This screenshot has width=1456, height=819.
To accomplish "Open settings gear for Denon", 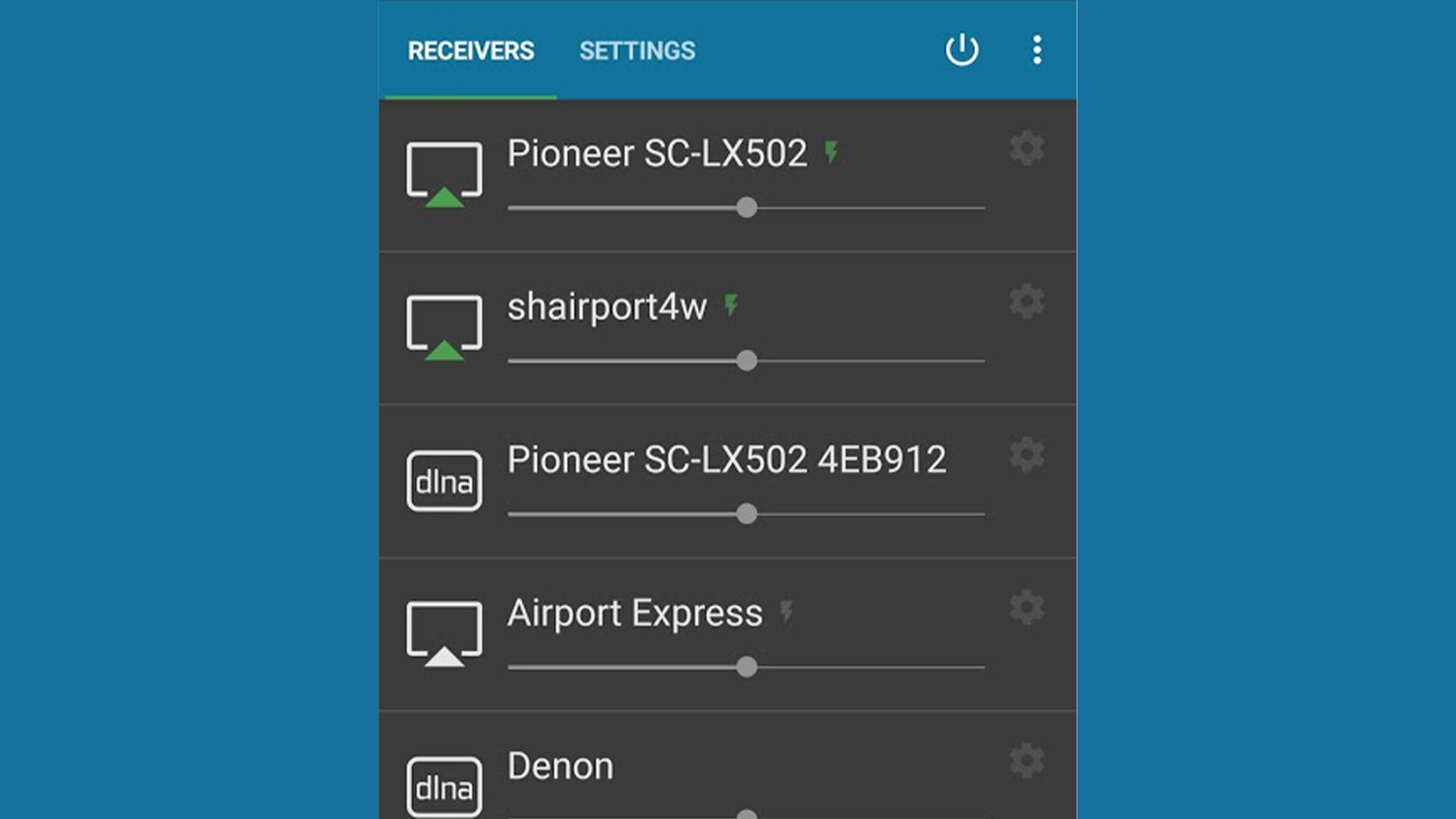I will pyautogui.click(x=1027, y=761).
